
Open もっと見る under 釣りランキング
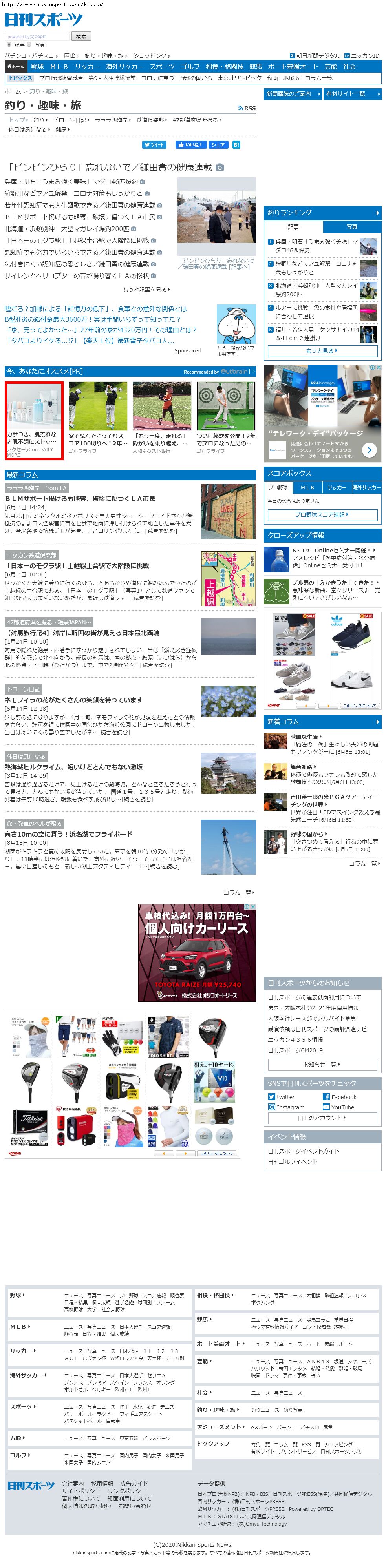(x=322, y=351)
